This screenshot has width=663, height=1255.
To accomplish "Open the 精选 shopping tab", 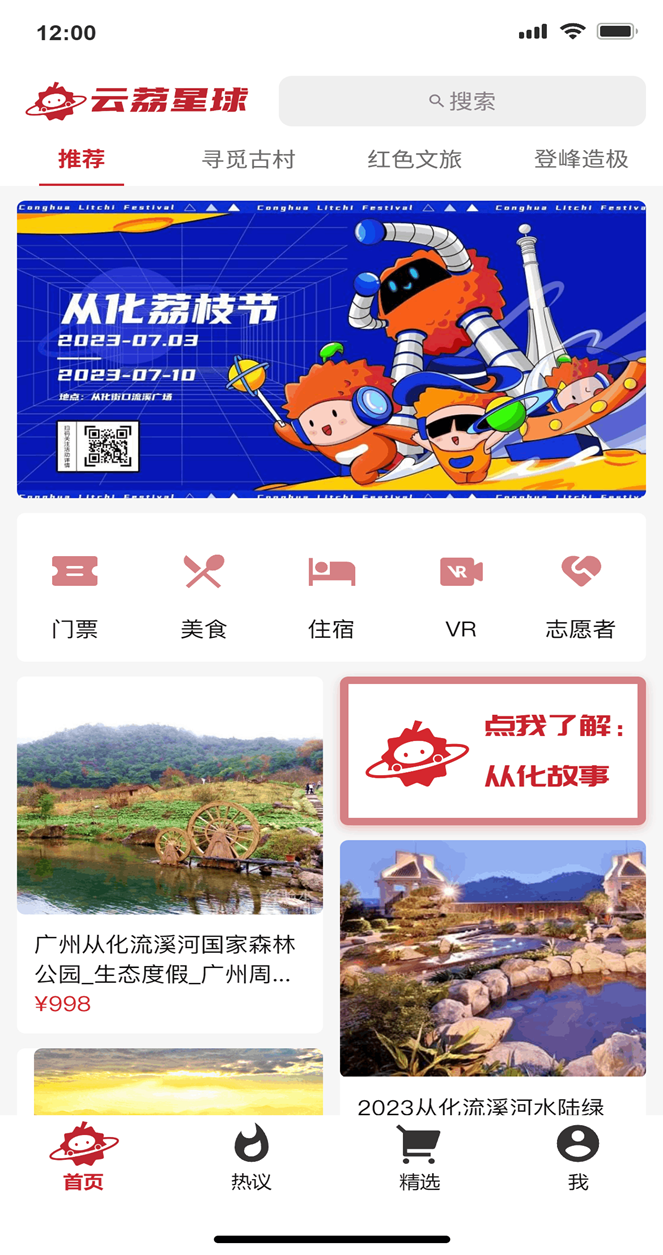I will pos(419,1158).
